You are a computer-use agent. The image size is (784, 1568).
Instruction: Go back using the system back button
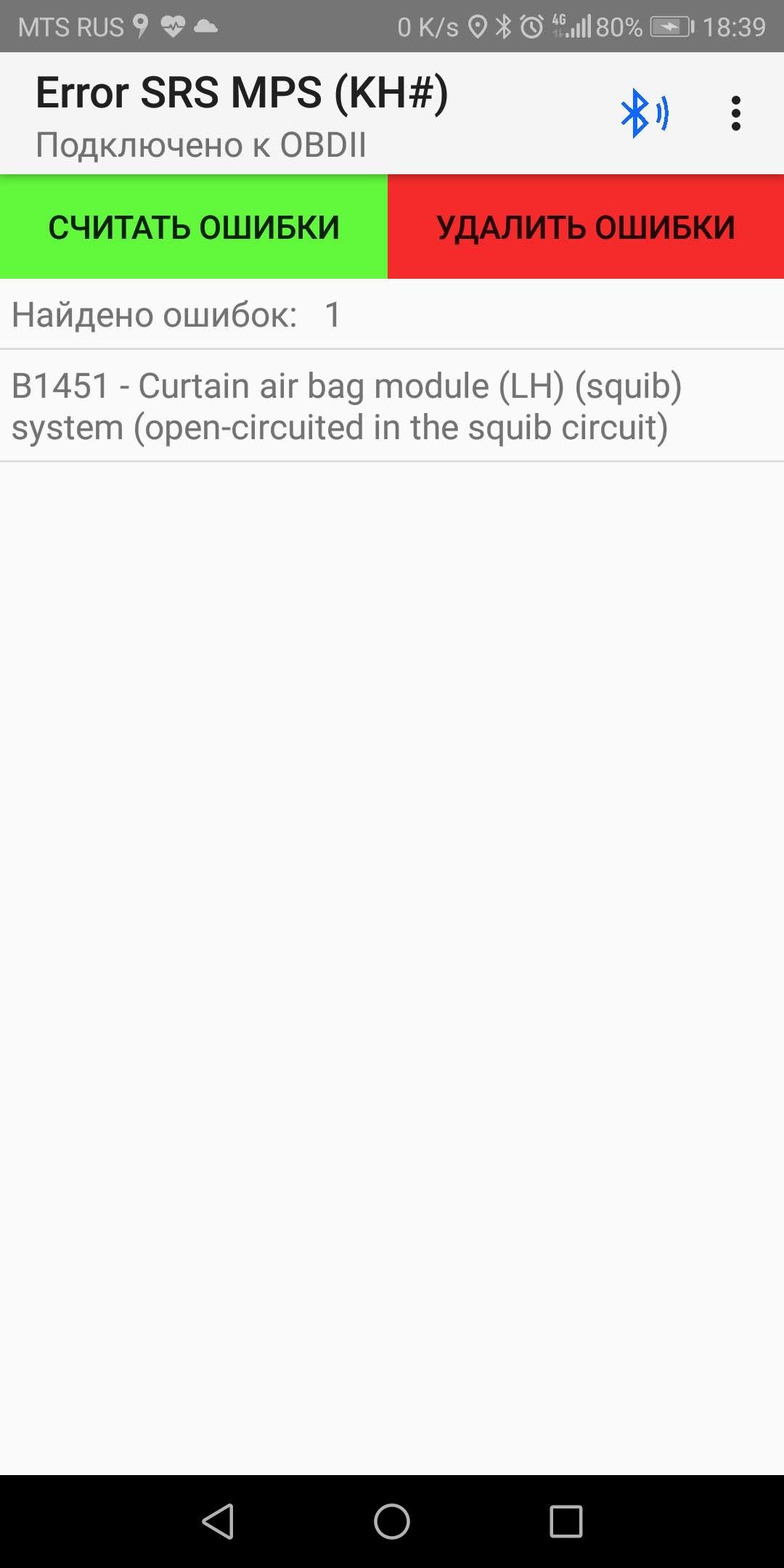(218, 1521)
